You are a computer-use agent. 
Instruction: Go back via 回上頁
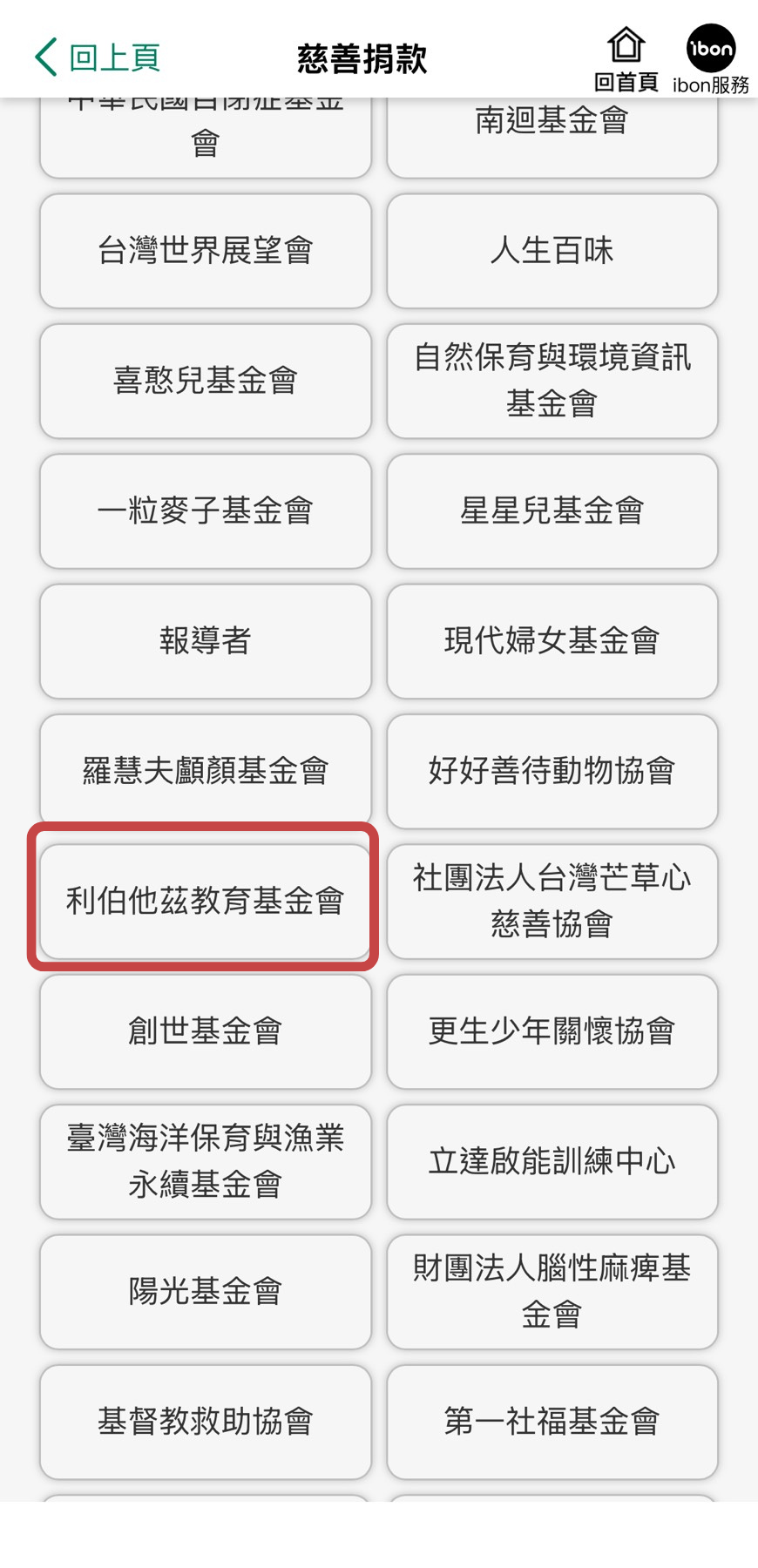98,57
